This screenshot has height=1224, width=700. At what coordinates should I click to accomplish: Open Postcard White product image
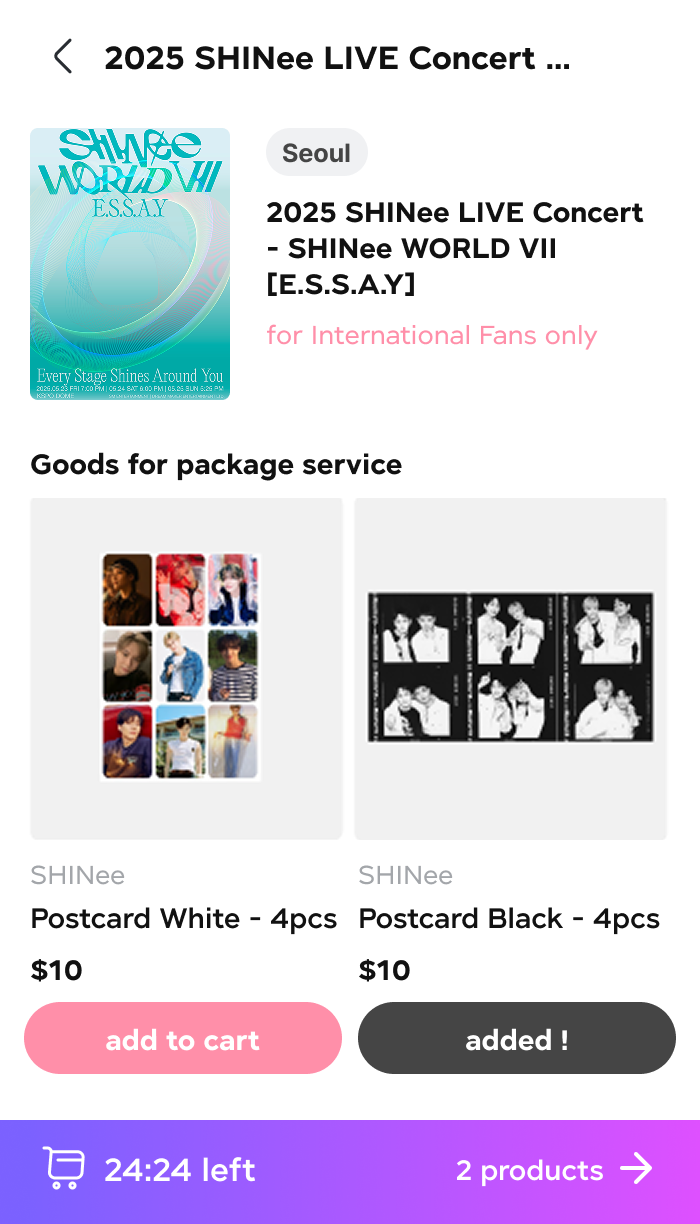coord(186,668)
